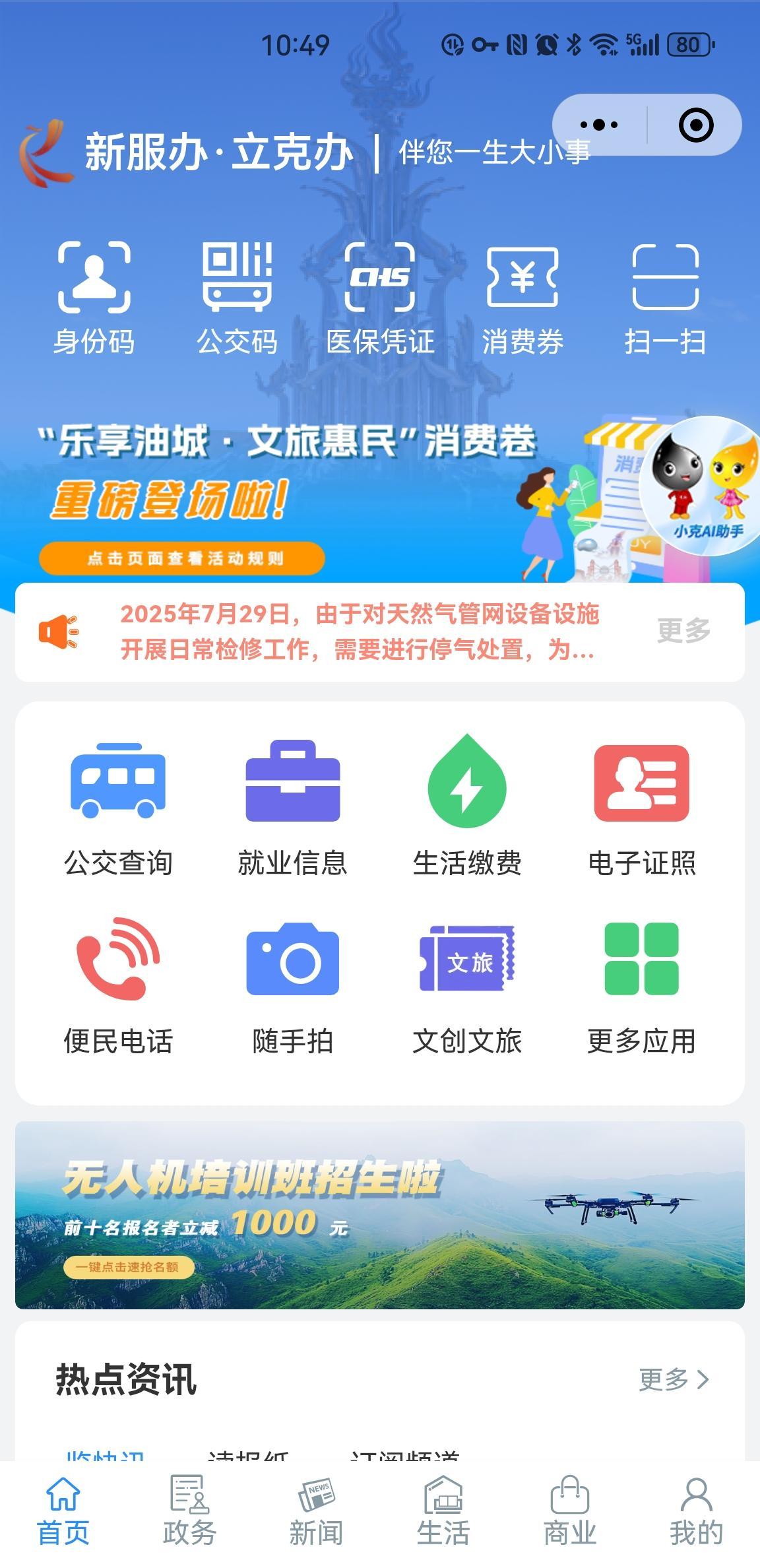The image size is (760, 1568).
Task: Open the drone training class banner
Action: (x=380, y=1215)
